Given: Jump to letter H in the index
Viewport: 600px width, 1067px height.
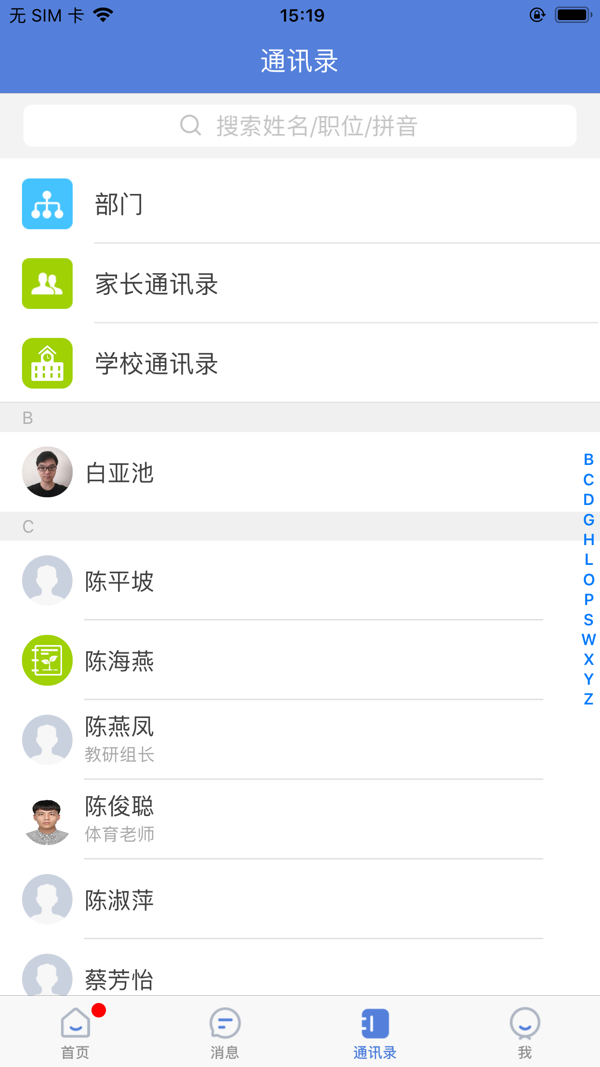Looking at the screenshot, I should [588, 540].
